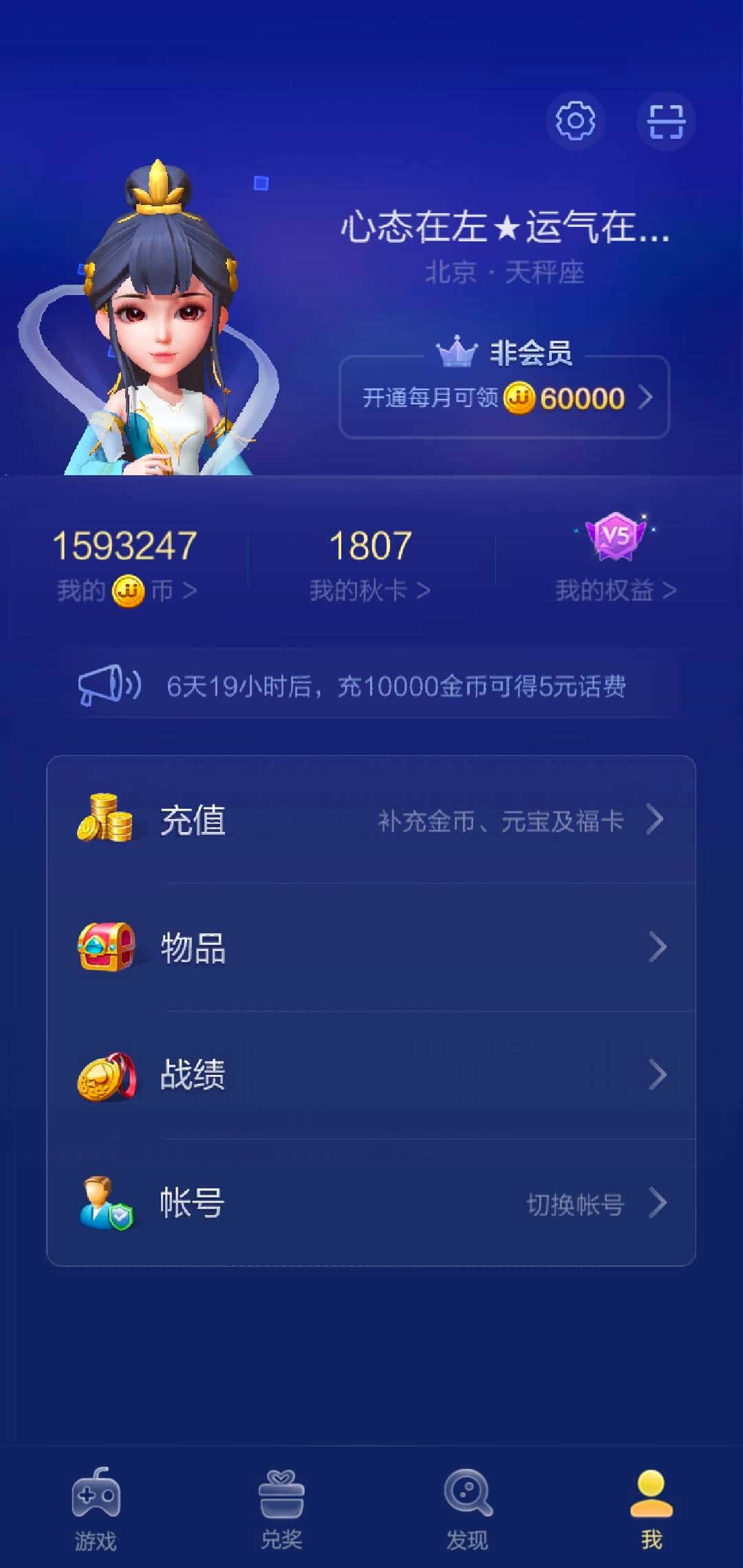Open the 开通每月可领60000 membership banner
Viewport: 743px width, 1568px height.
[502, 399]
